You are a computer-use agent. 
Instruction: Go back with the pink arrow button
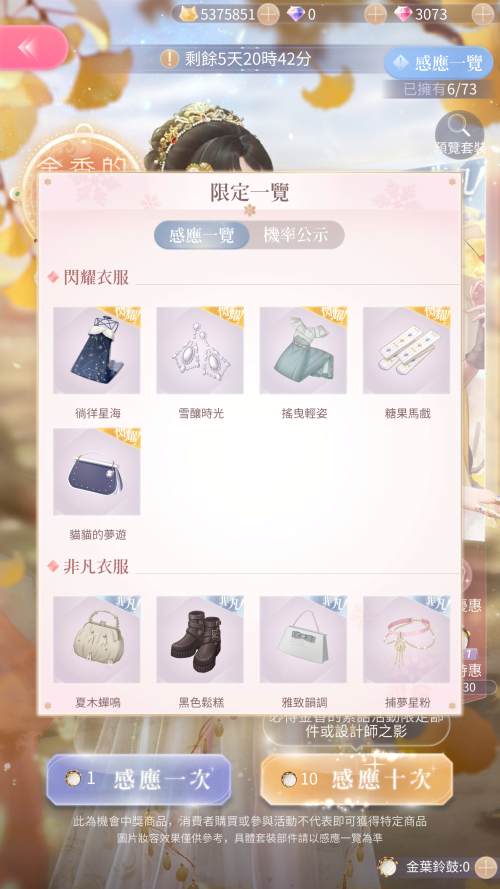click(31, 48)
